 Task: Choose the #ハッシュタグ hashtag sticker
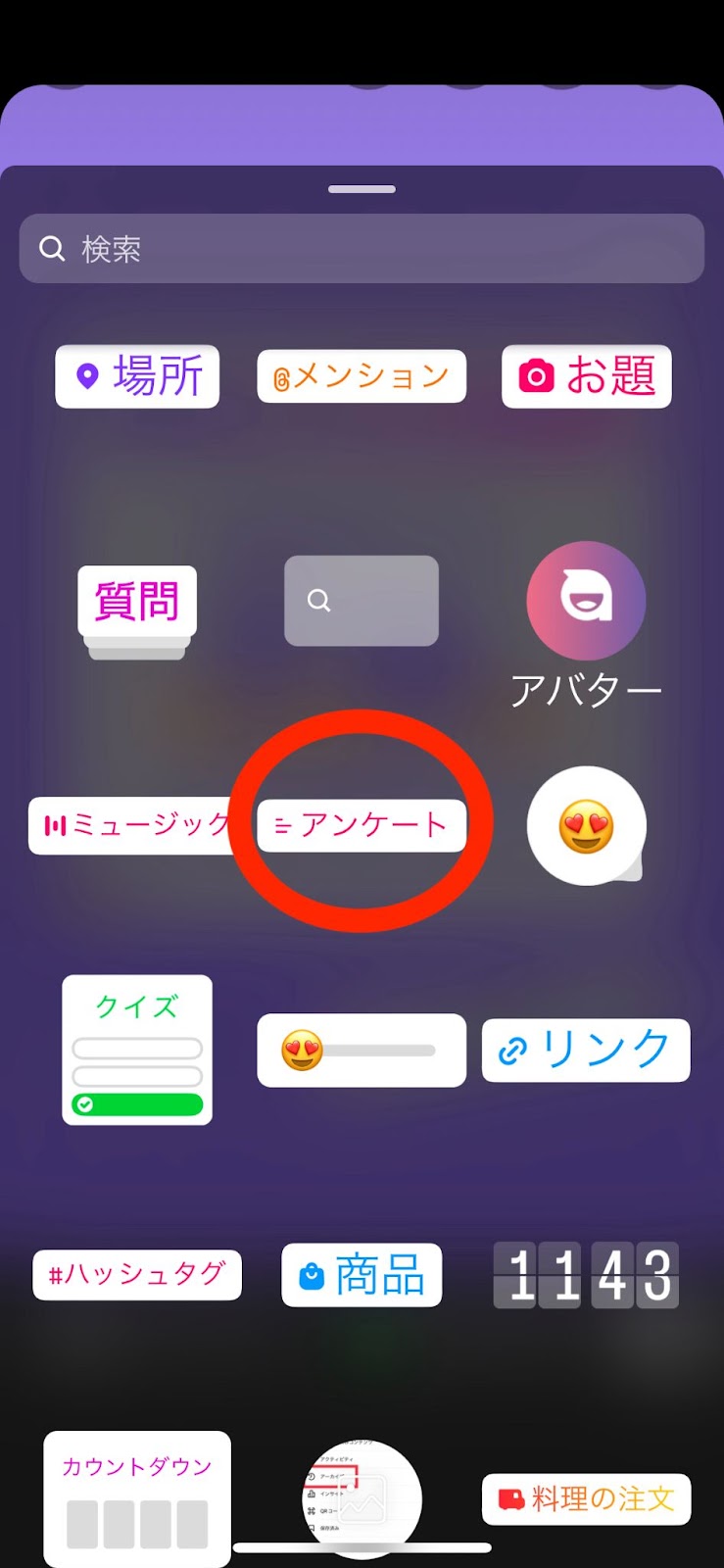coord(137,1275)
